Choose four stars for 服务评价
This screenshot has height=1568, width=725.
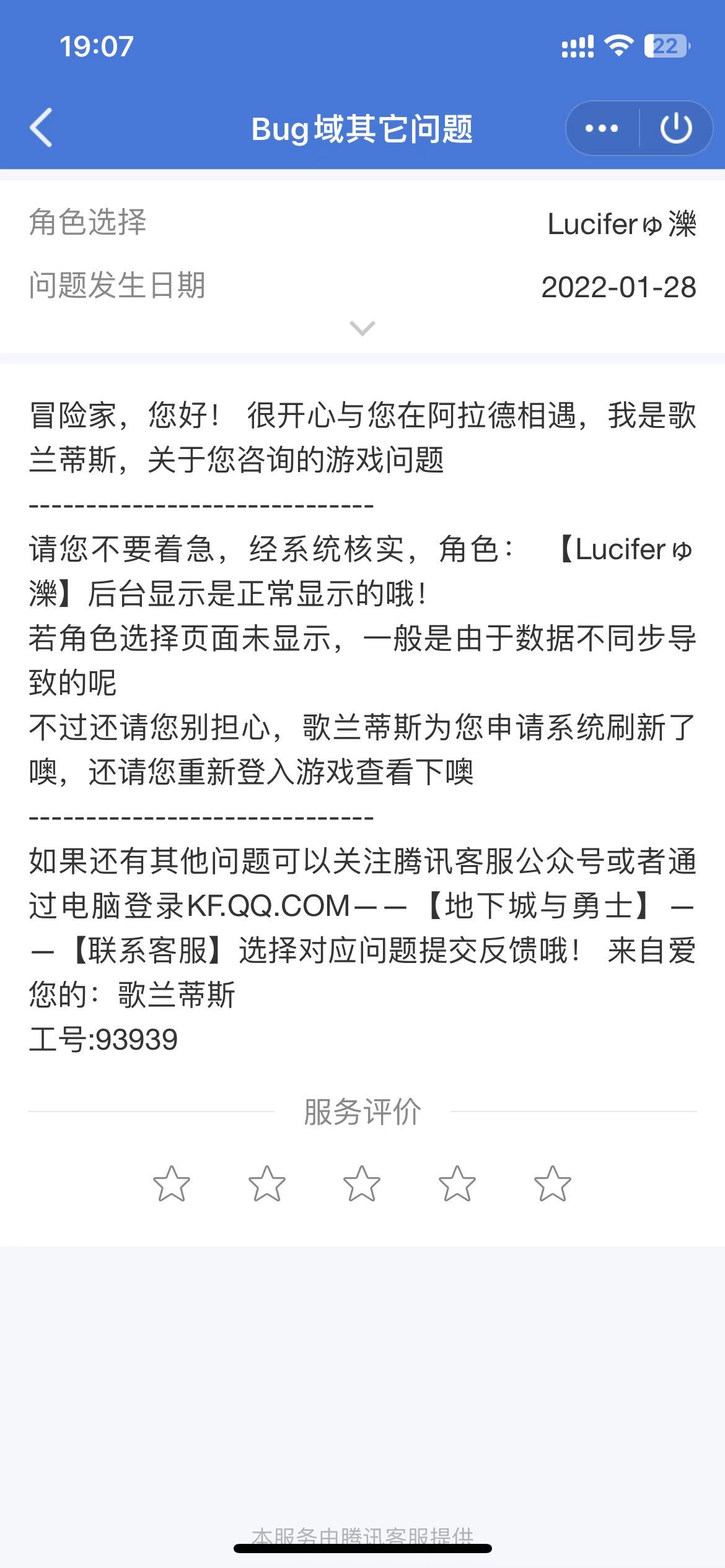[457, 1183]
